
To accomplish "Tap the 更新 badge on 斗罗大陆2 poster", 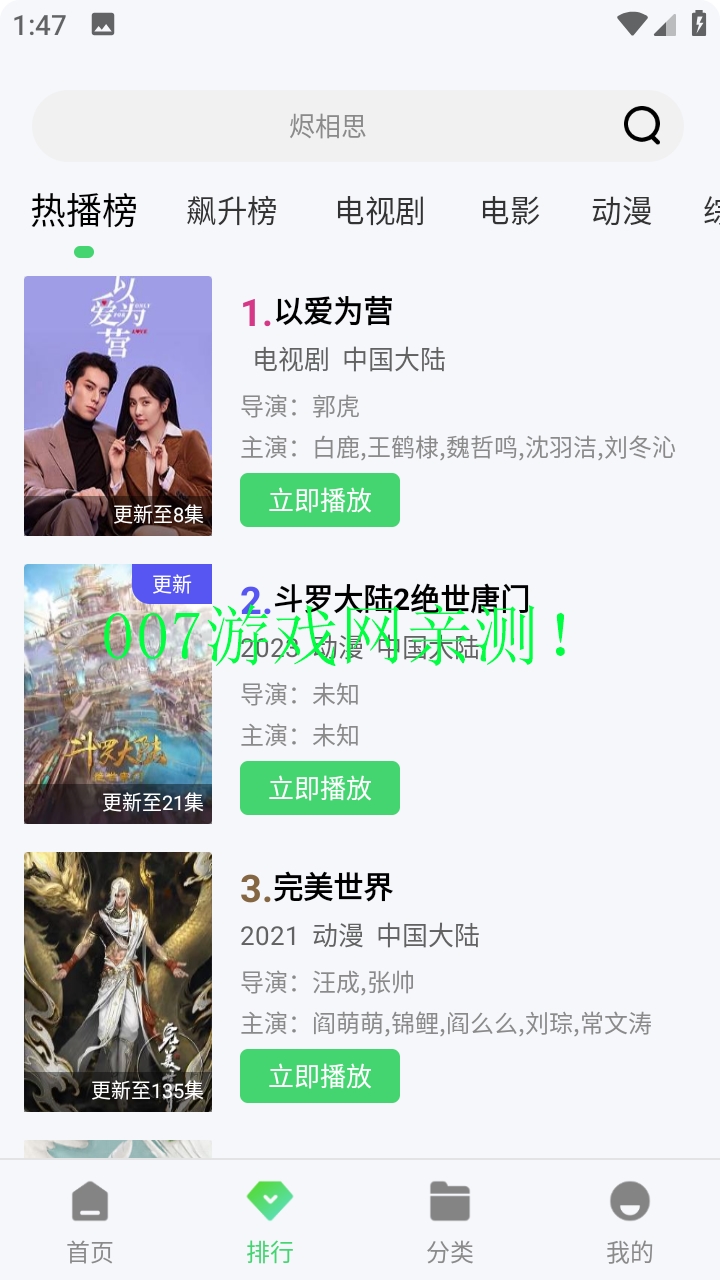I will [x=171, y=585].
